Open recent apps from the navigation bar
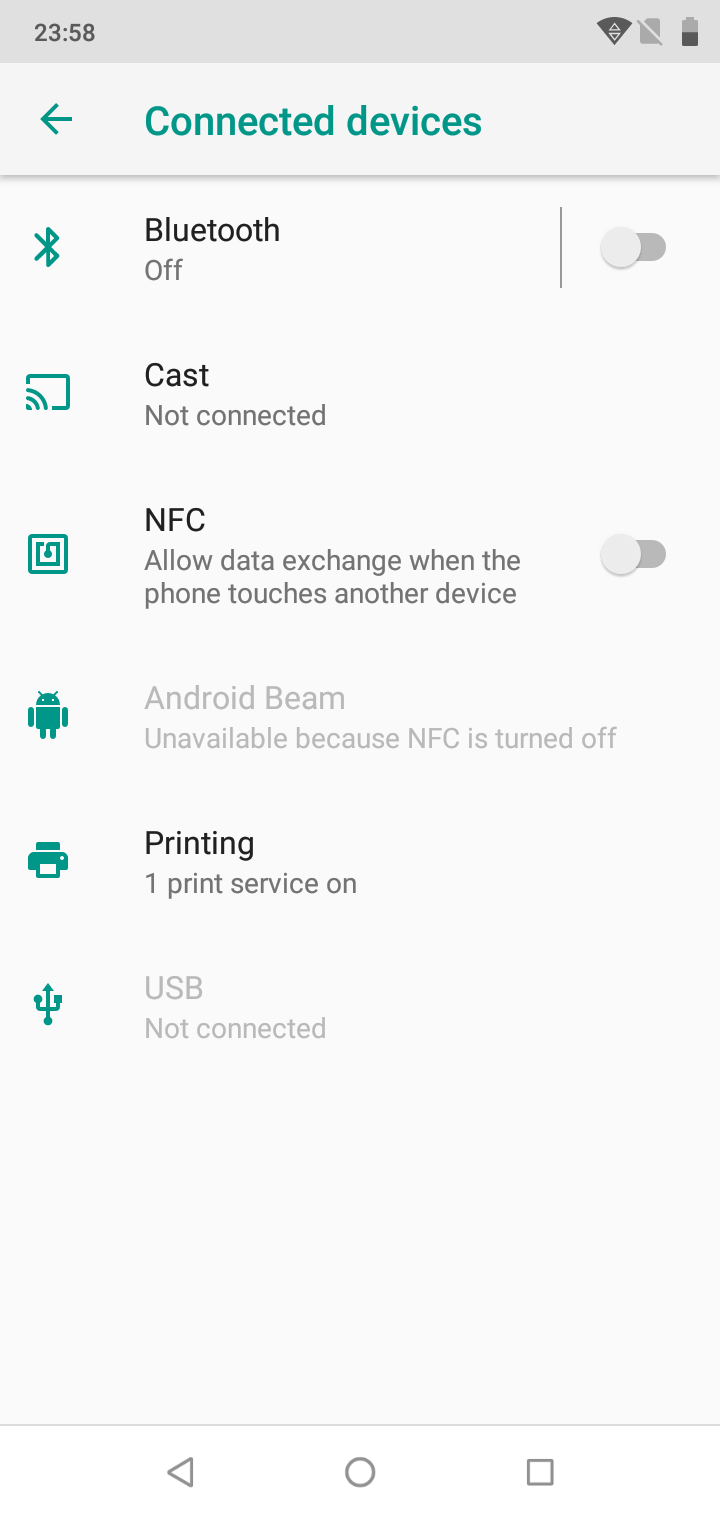Screen dimensions: 720x1520 pos(540,1472)
